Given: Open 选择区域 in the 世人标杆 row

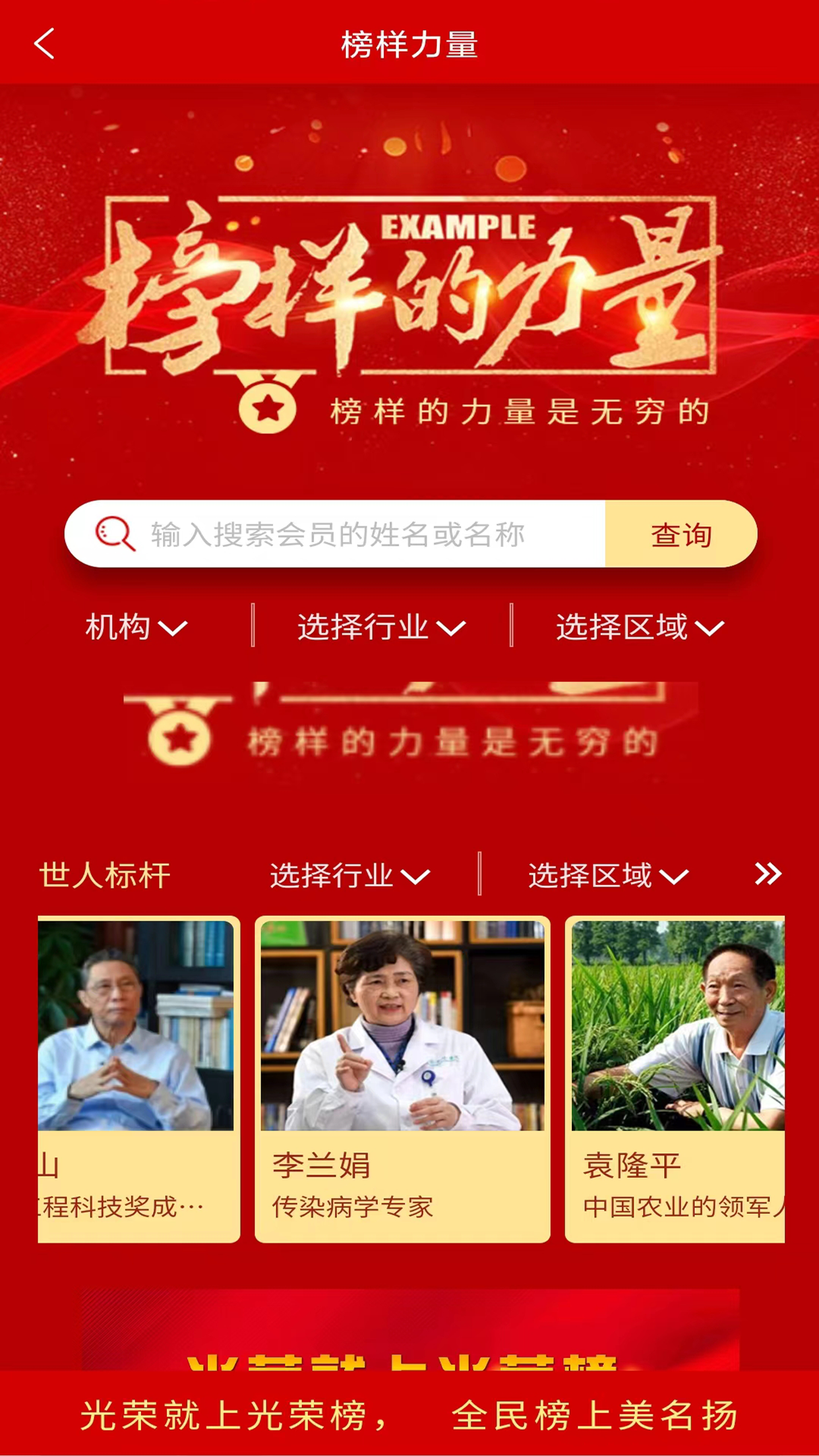Looking at the screenshot, I should (604, 875).
